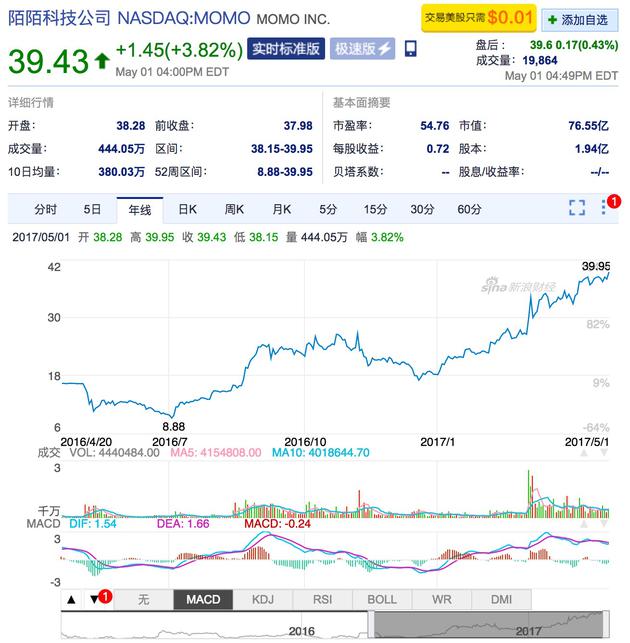Screen dimensions: 630x643
Task: Switch to 周K chart
Action: 234,209
